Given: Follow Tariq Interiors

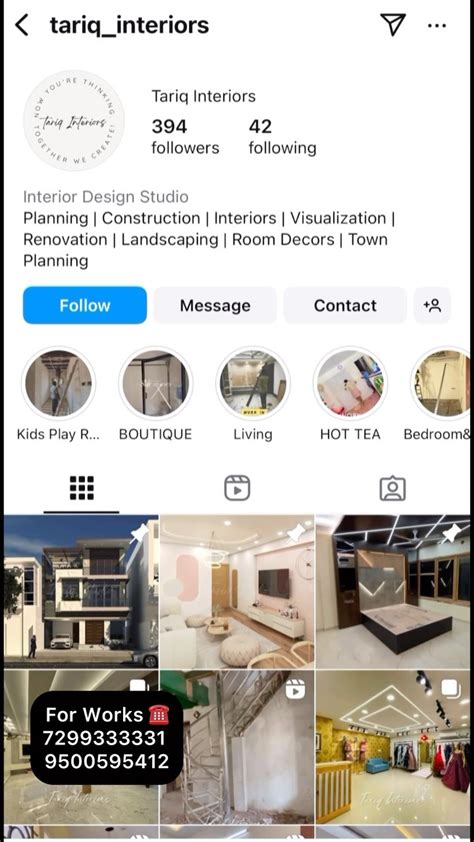Looking at the screenshot, I should point(85,305).
